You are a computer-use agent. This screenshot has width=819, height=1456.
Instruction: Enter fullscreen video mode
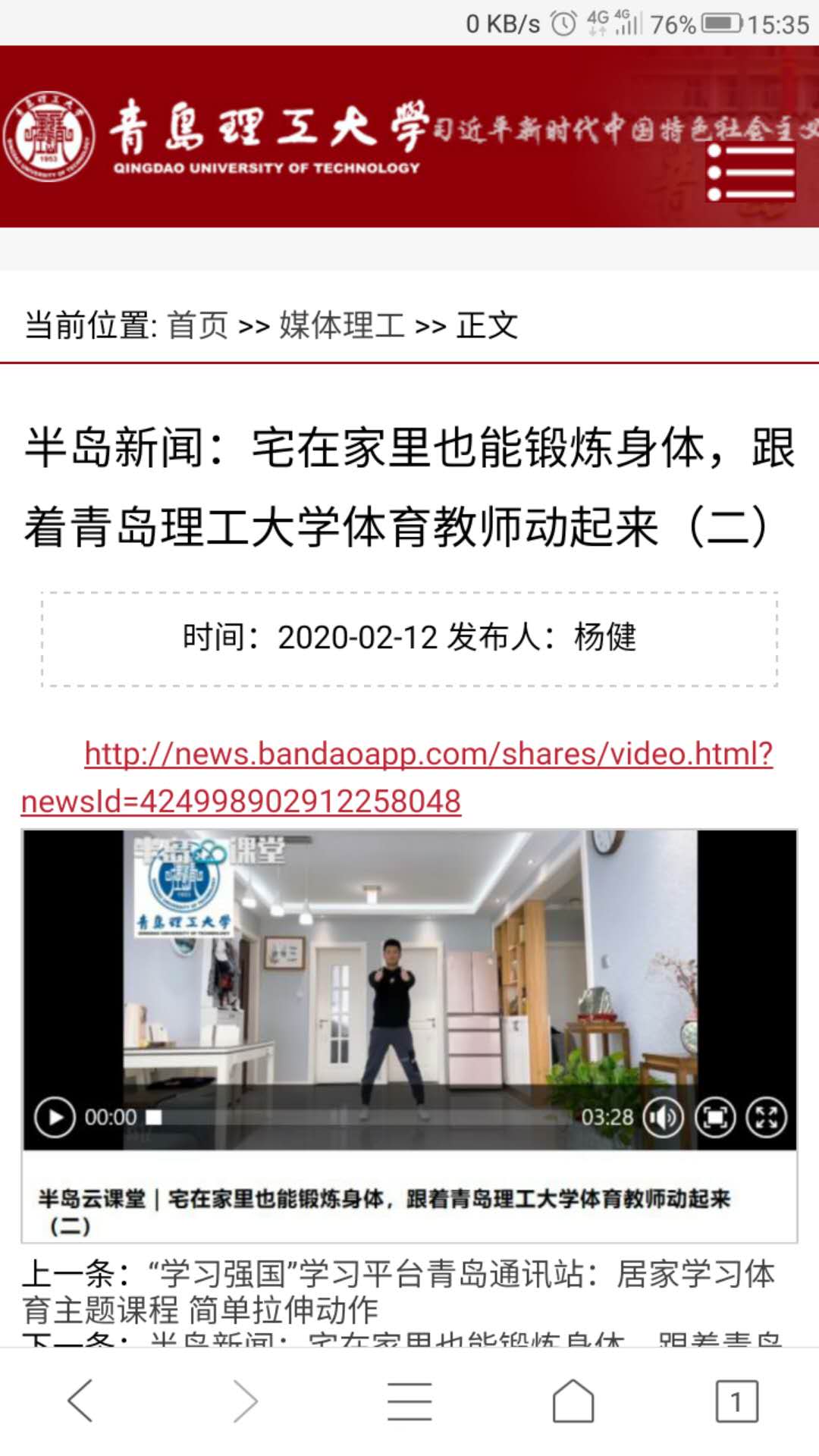pos(767,1117)
